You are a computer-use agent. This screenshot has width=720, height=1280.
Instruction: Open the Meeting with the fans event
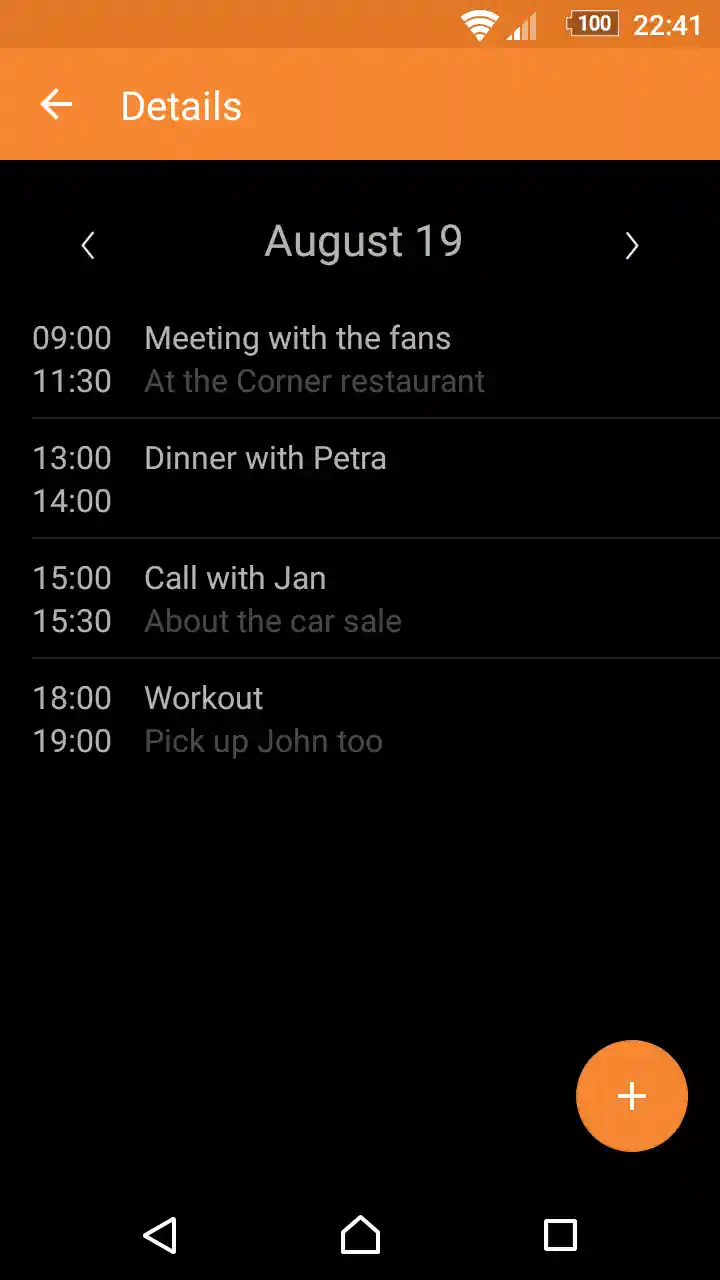pos(297,338)
